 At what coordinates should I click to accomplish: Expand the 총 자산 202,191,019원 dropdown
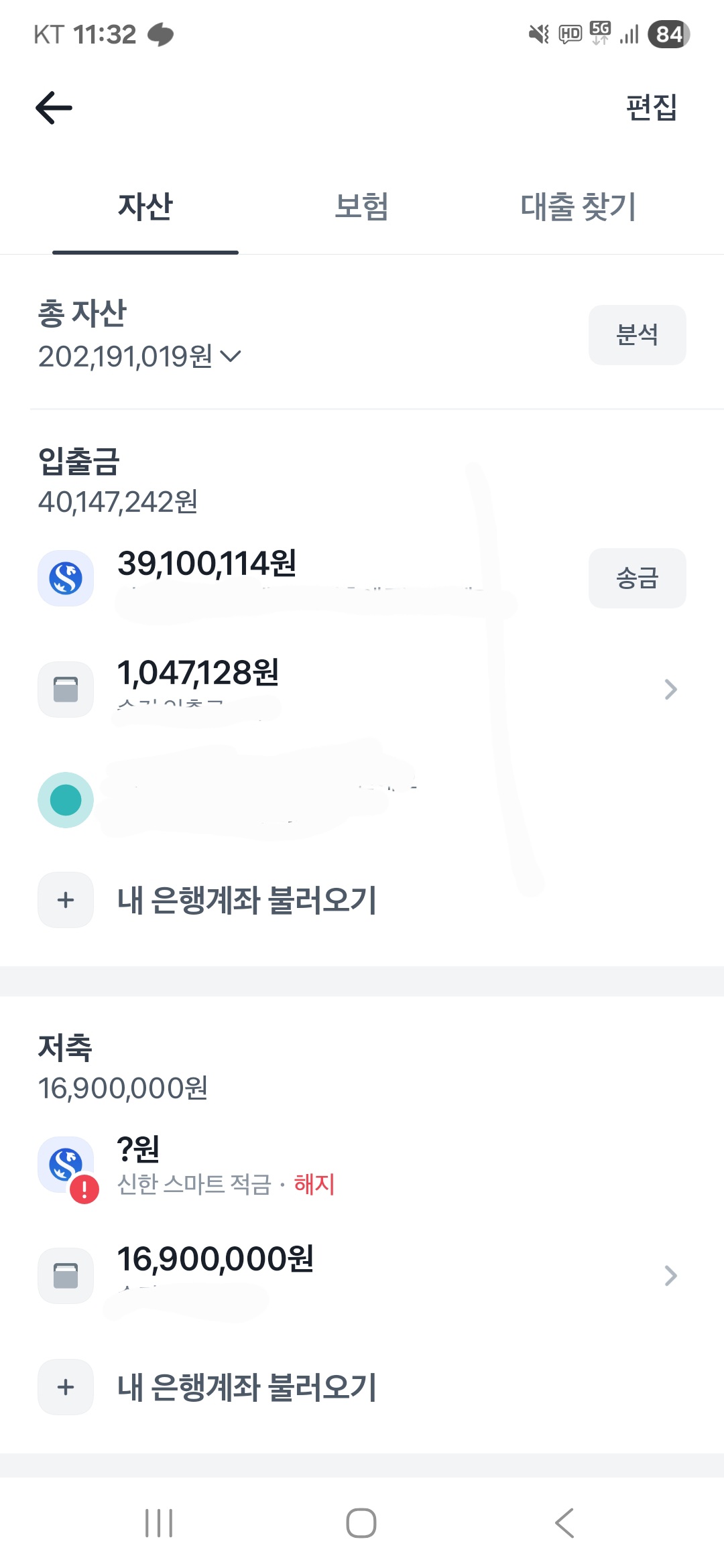(139, 356)
